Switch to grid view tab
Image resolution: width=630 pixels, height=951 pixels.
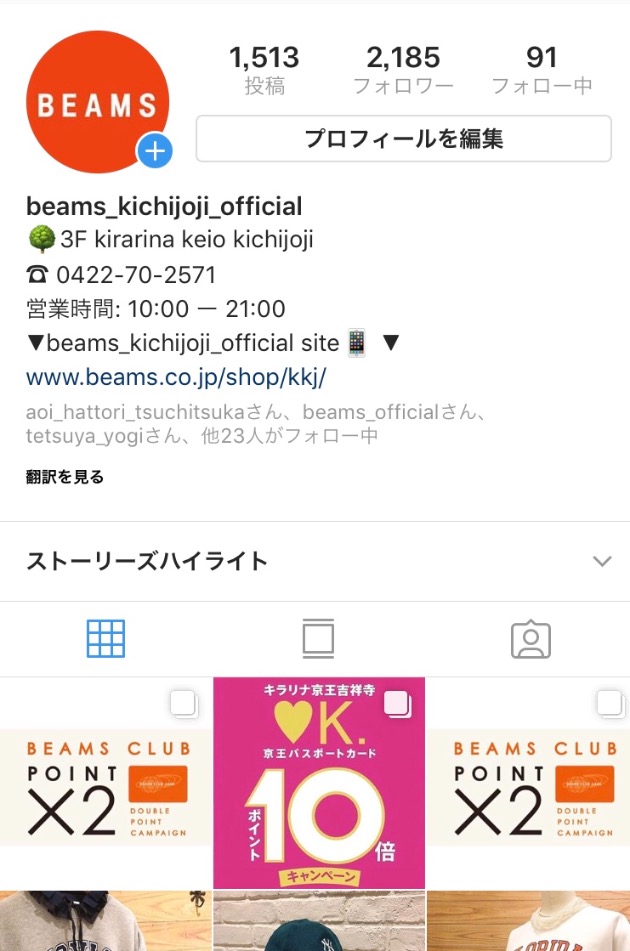(x=105, y=638)
